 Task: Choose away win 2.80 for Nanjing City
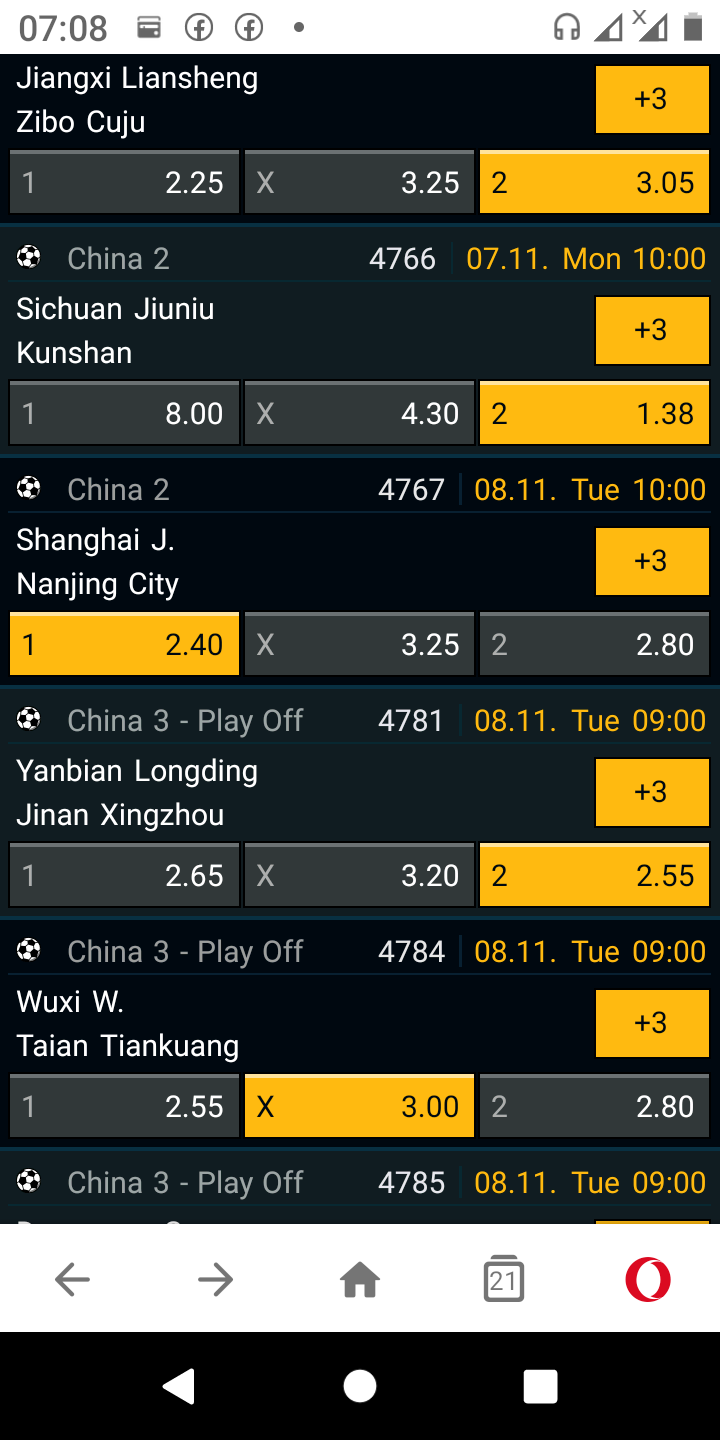pos(595,644)
